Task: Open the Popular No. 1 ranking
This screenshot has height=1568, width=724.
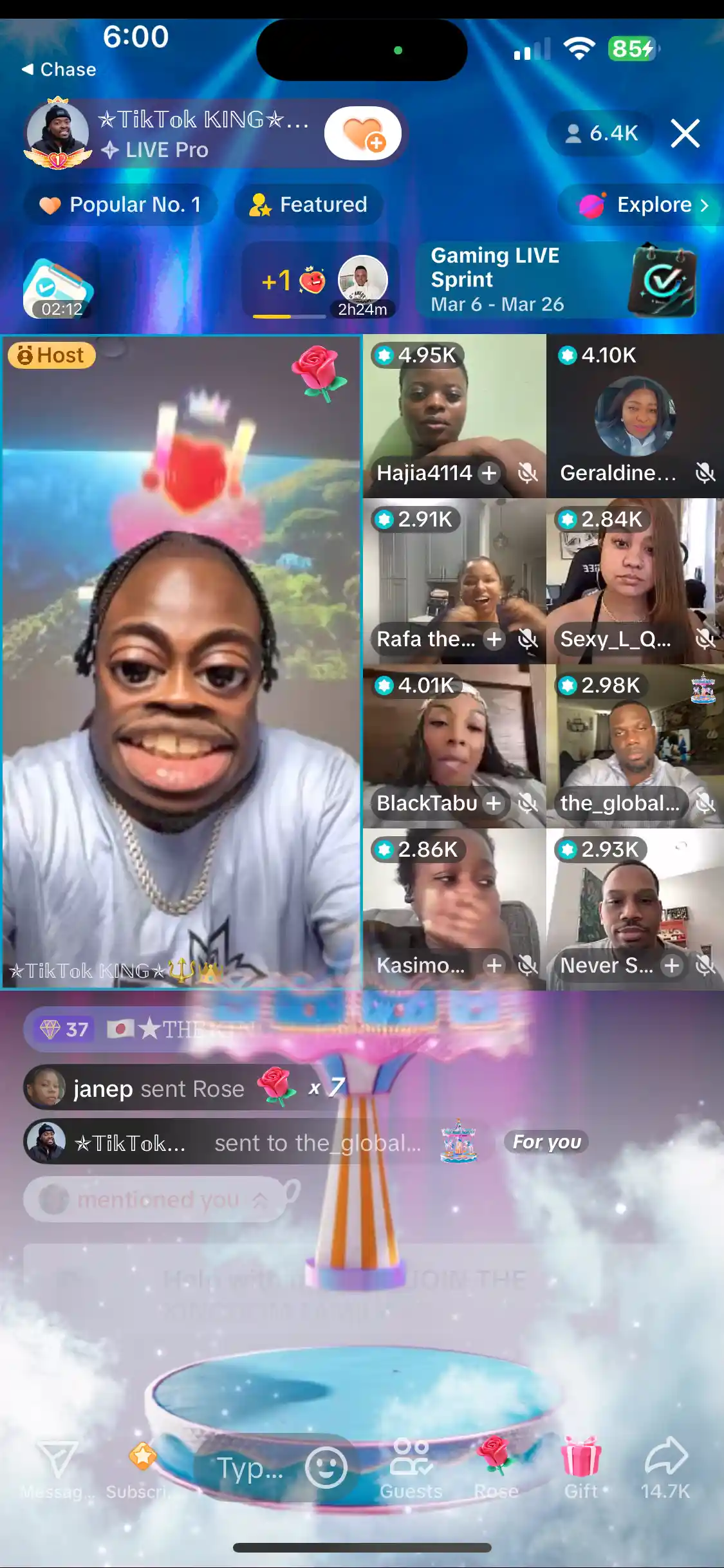Action: 120,205
